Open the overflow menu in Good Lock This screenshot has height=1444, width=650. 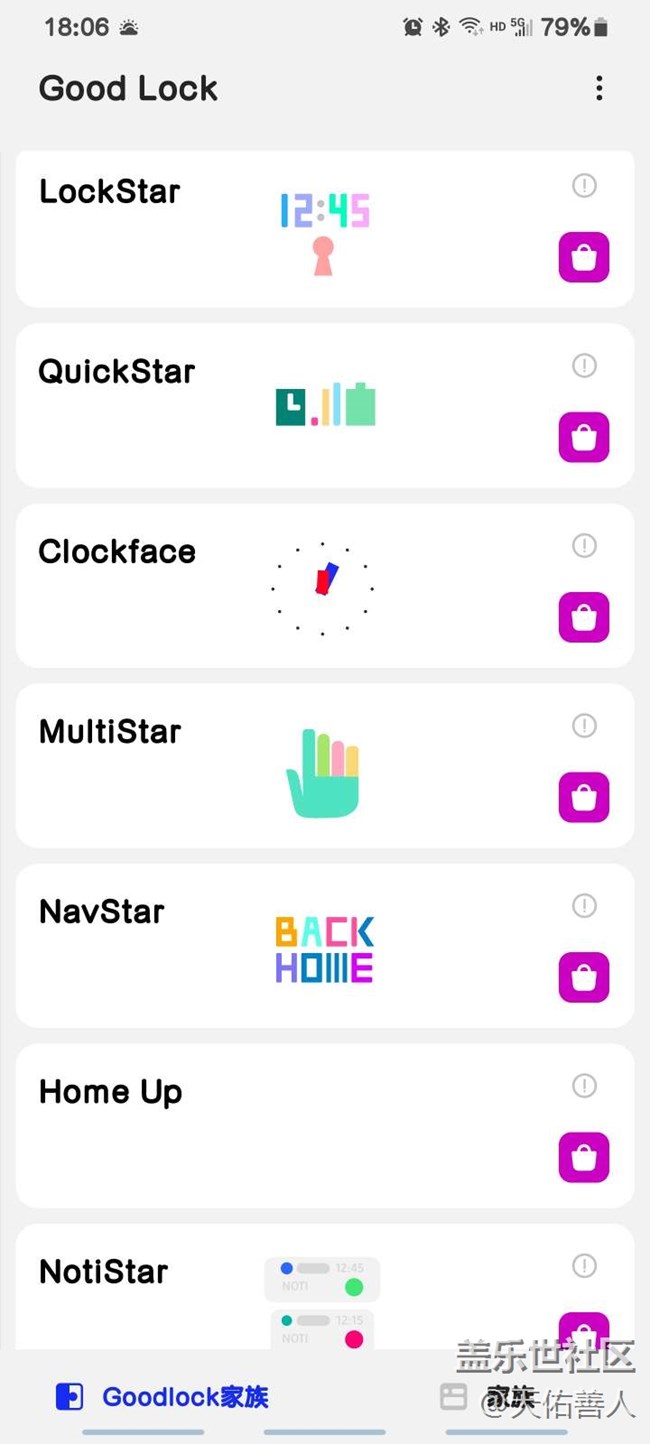coord(599,88)
